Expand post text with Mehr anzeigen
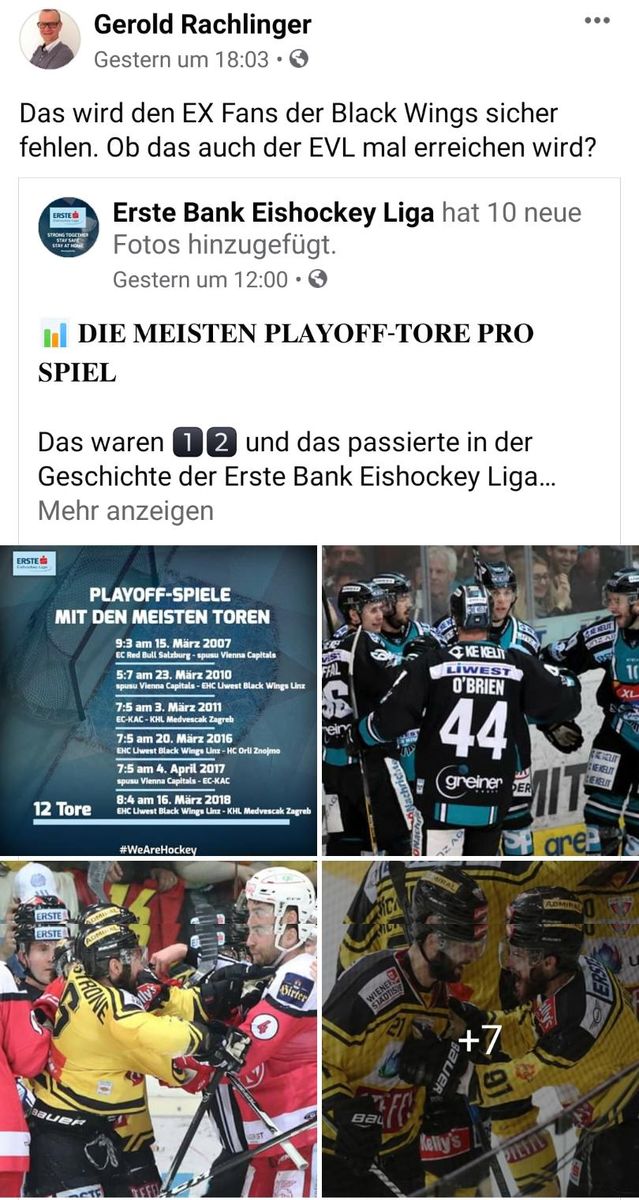 [x=126, y=511]
